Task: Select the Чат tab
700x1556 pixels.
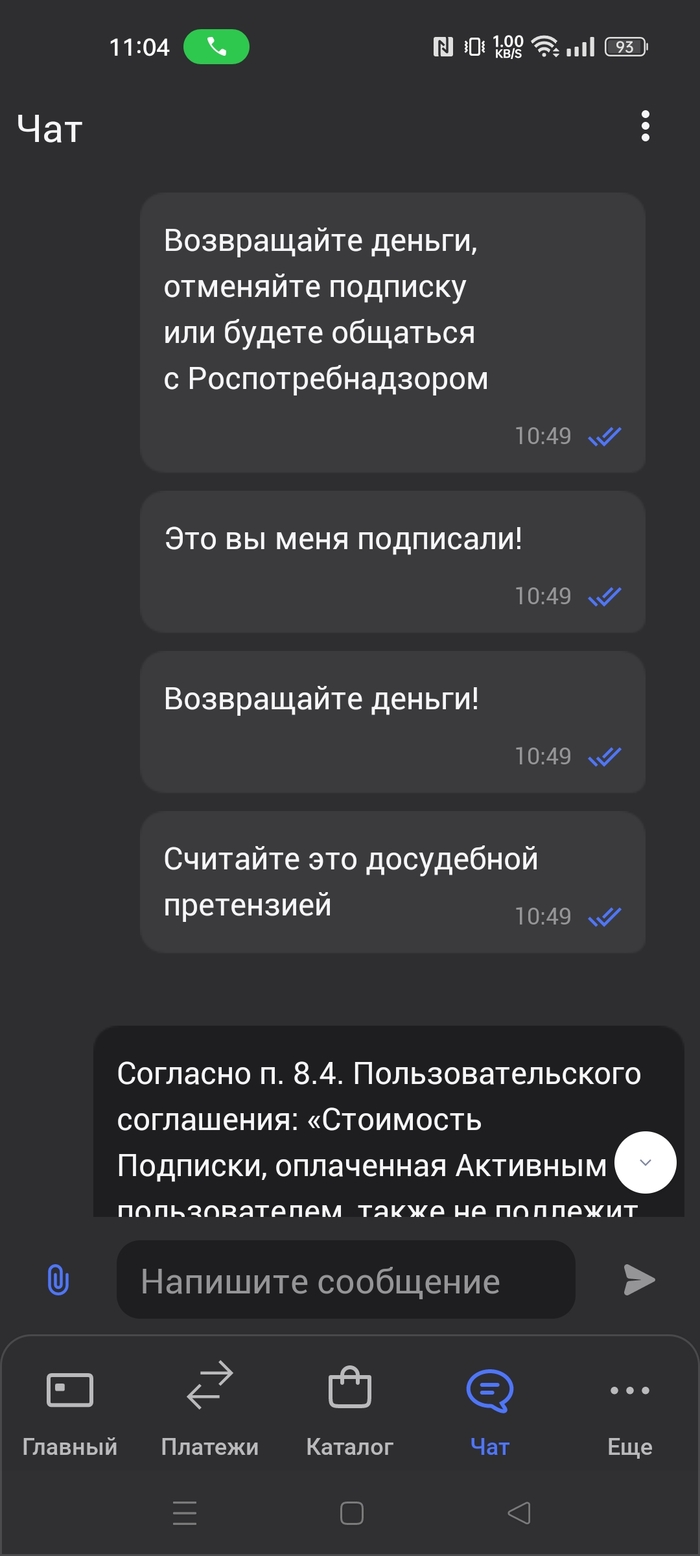Action: (490, 1410)
